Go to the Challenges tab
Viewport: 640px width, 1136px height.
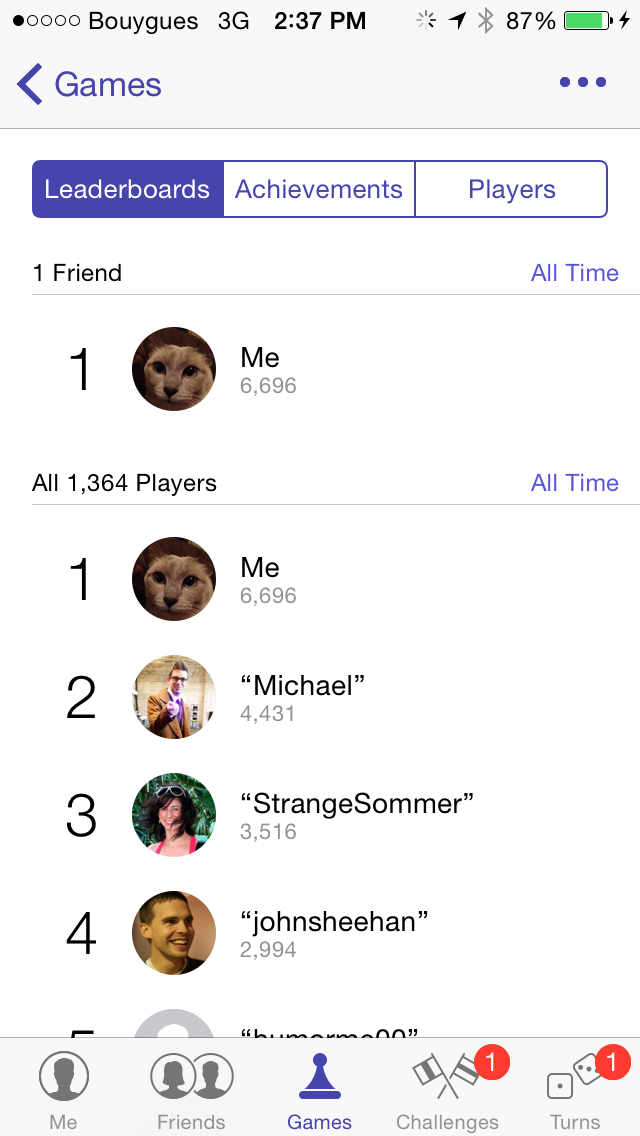click(x=447, y=1090)
